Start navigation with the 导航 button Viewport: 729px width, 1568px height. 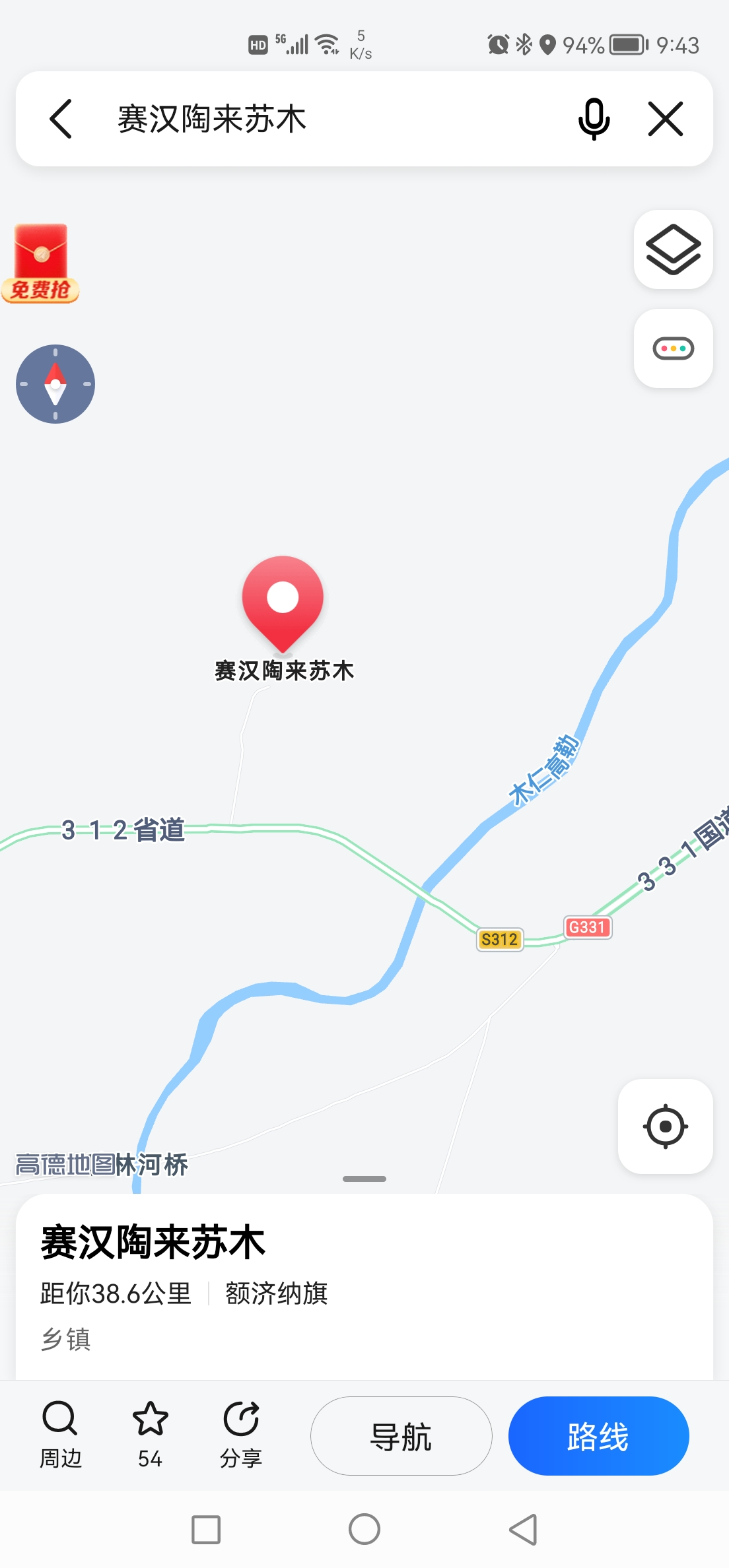click(401, 1436)
